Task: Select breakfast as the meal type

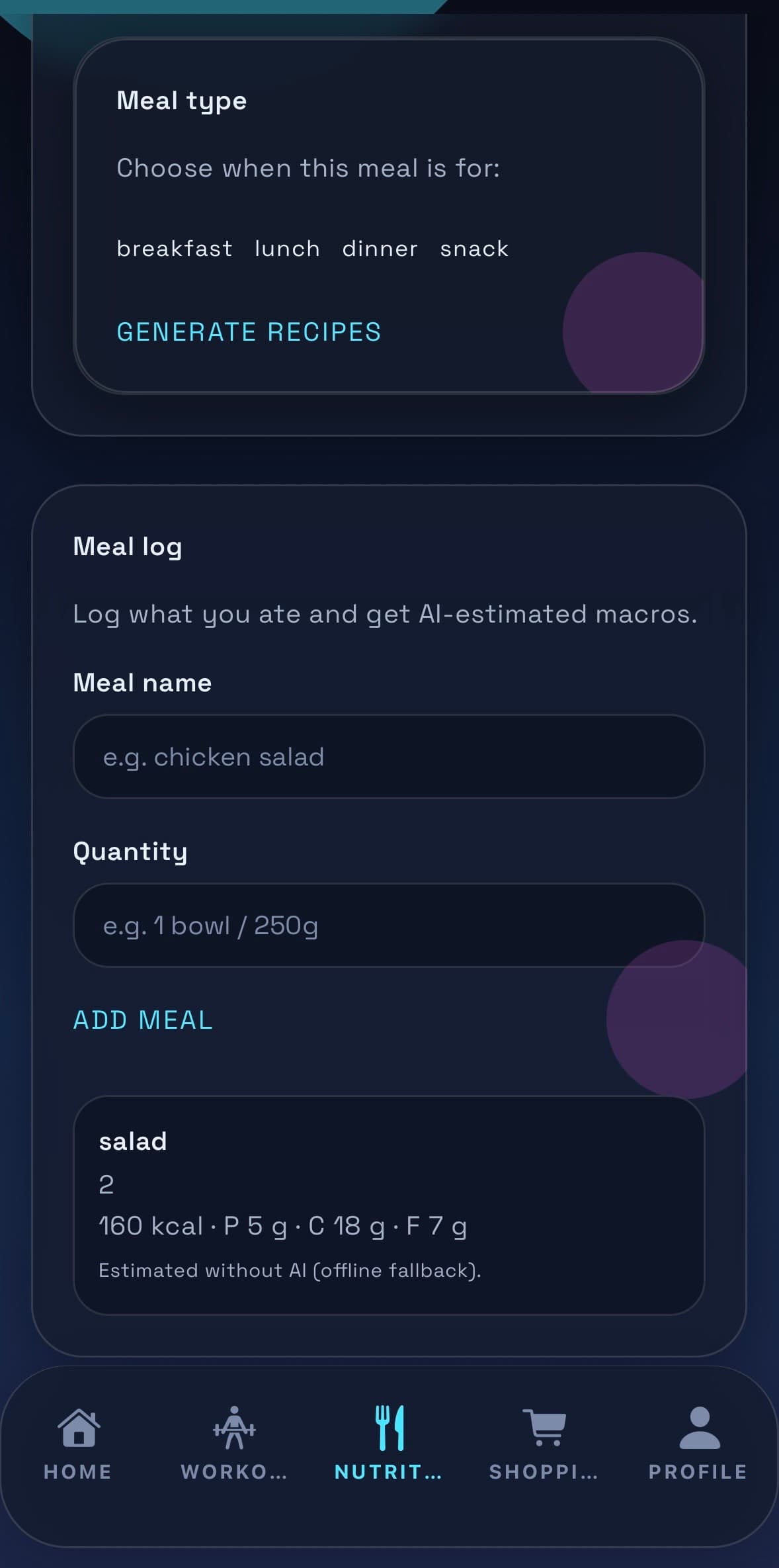Action: (175, 248)
